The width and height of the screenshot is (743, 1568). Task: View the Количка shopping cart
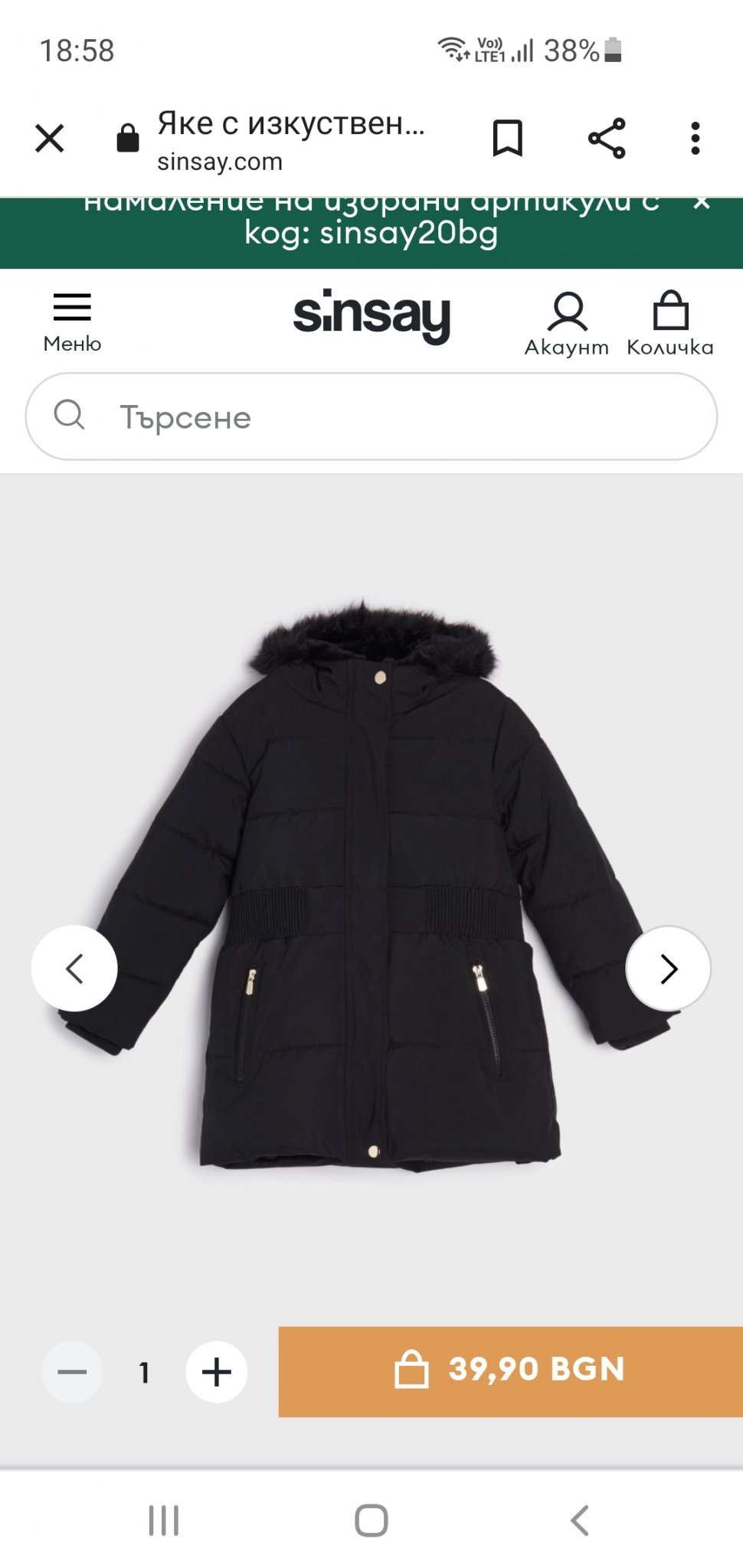pyautogui.click(x=670, y=323)
